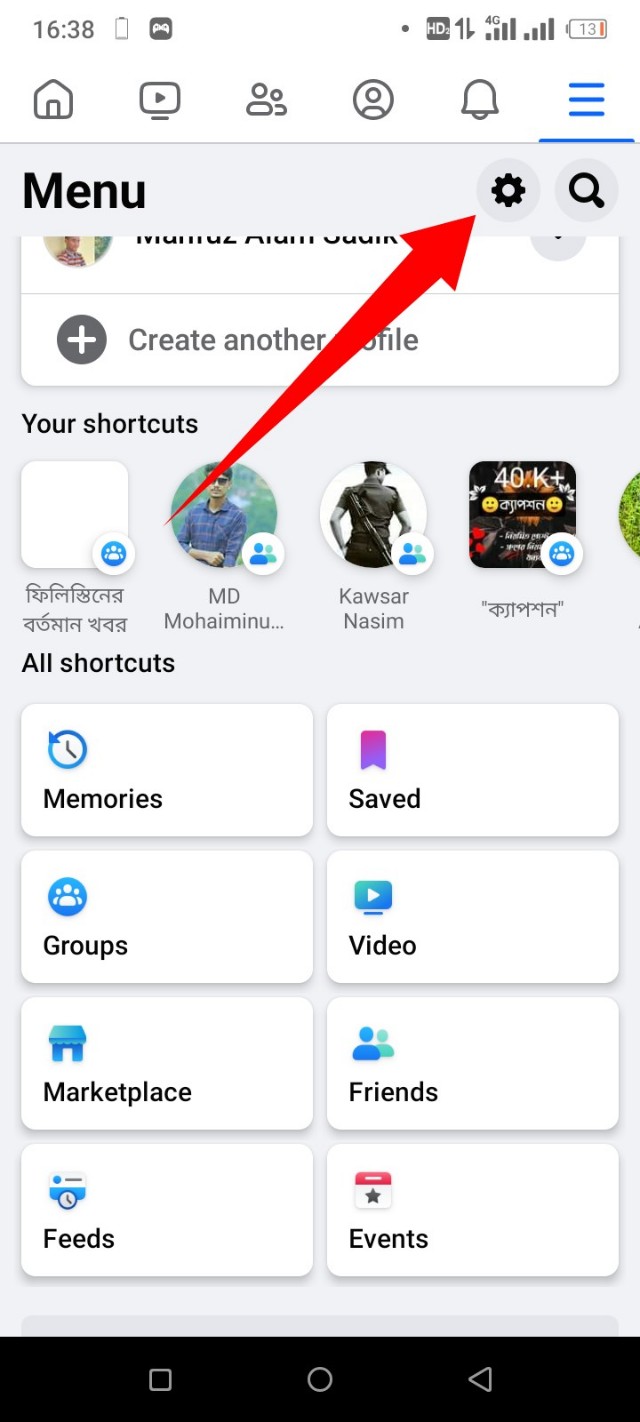Open the notifications bell
Image resolution: width=640 pixels, height=1422 pixels.
[x=479, y=100]
